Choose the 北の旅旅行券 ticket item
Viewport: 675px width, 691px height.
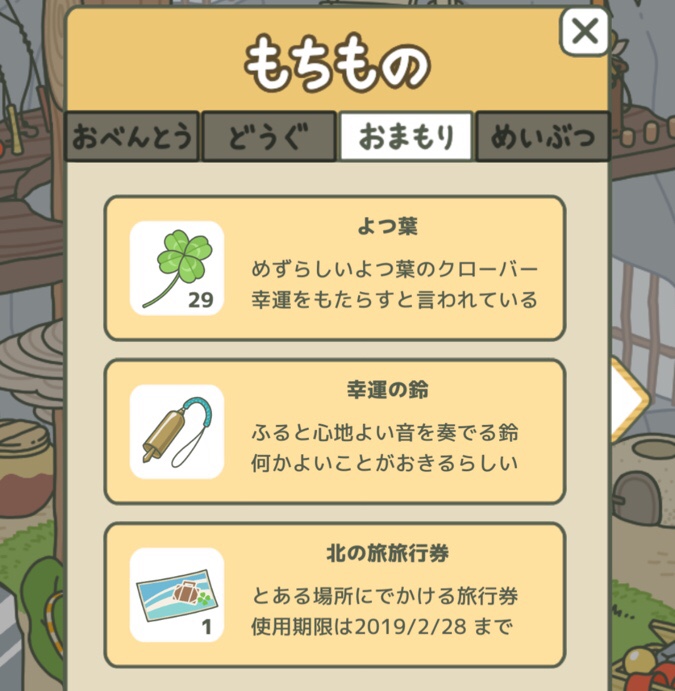335,594
